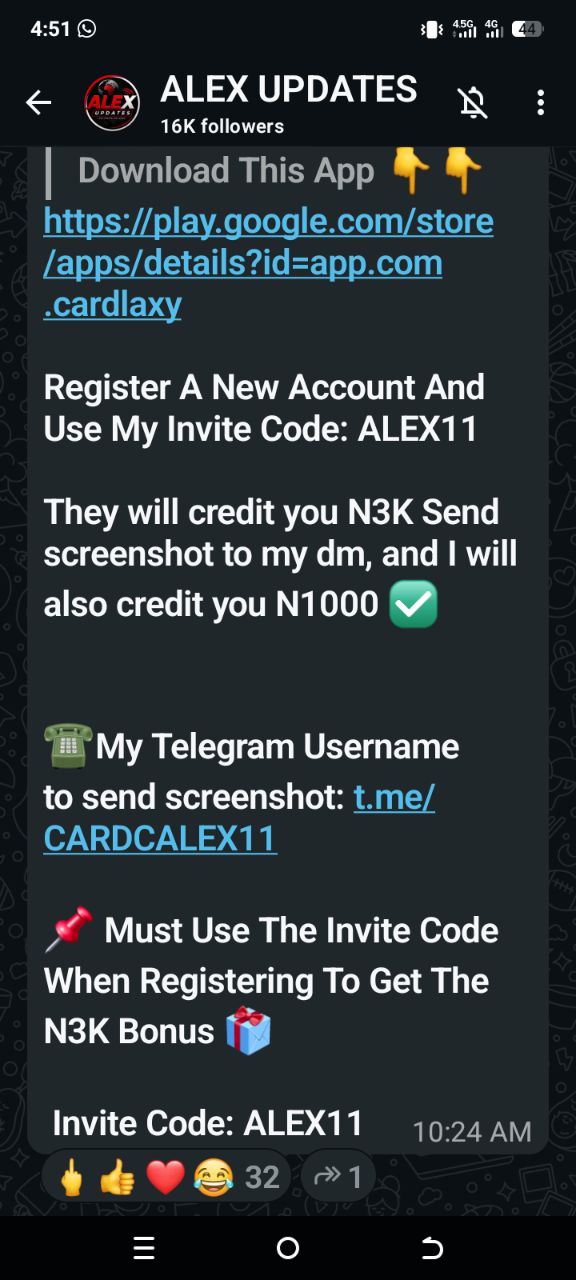Go back from ALEX UPDATES channel
The width and height of the screenshot is (576, 1280).
point(38,102)
